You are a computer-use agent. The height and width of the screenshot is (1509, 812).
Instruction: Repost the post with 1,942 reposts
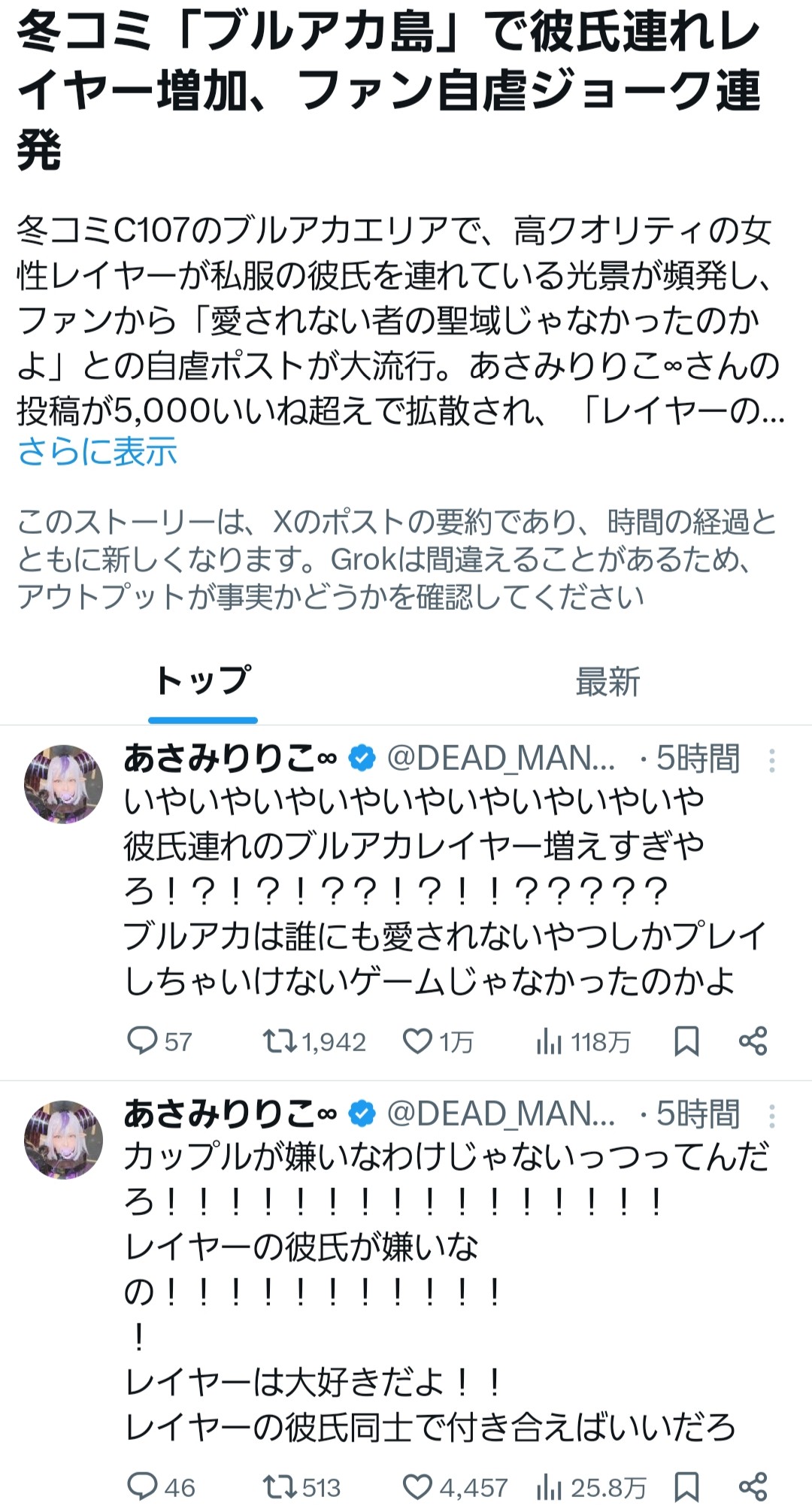(x=279, y=1041)
